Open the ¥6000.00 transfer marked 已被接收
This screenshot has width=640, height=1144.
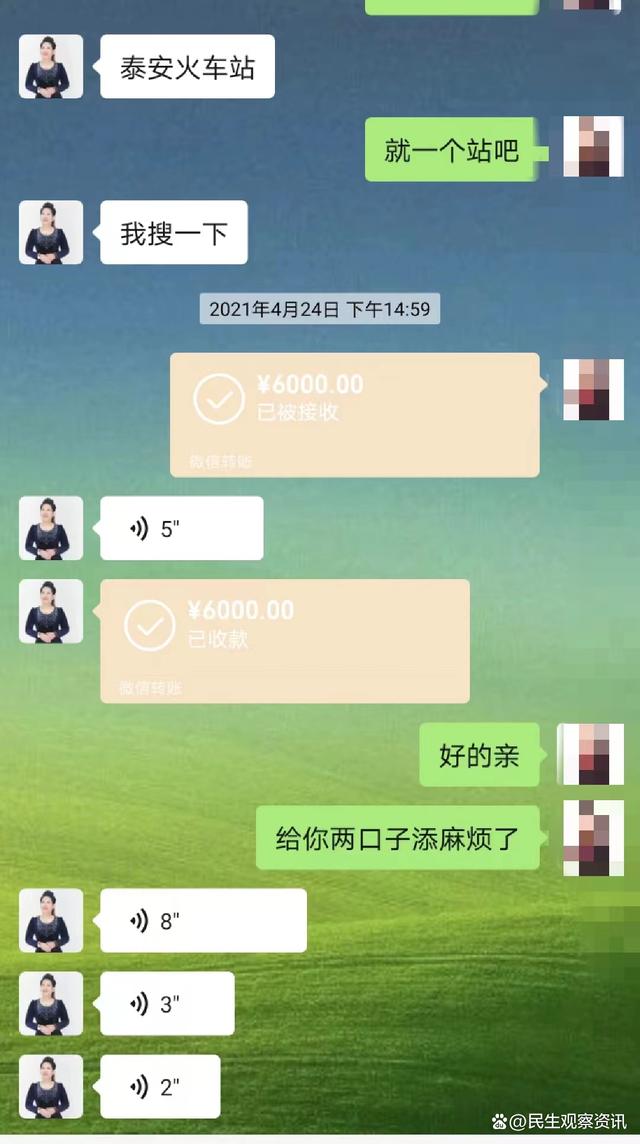[354, 414]
